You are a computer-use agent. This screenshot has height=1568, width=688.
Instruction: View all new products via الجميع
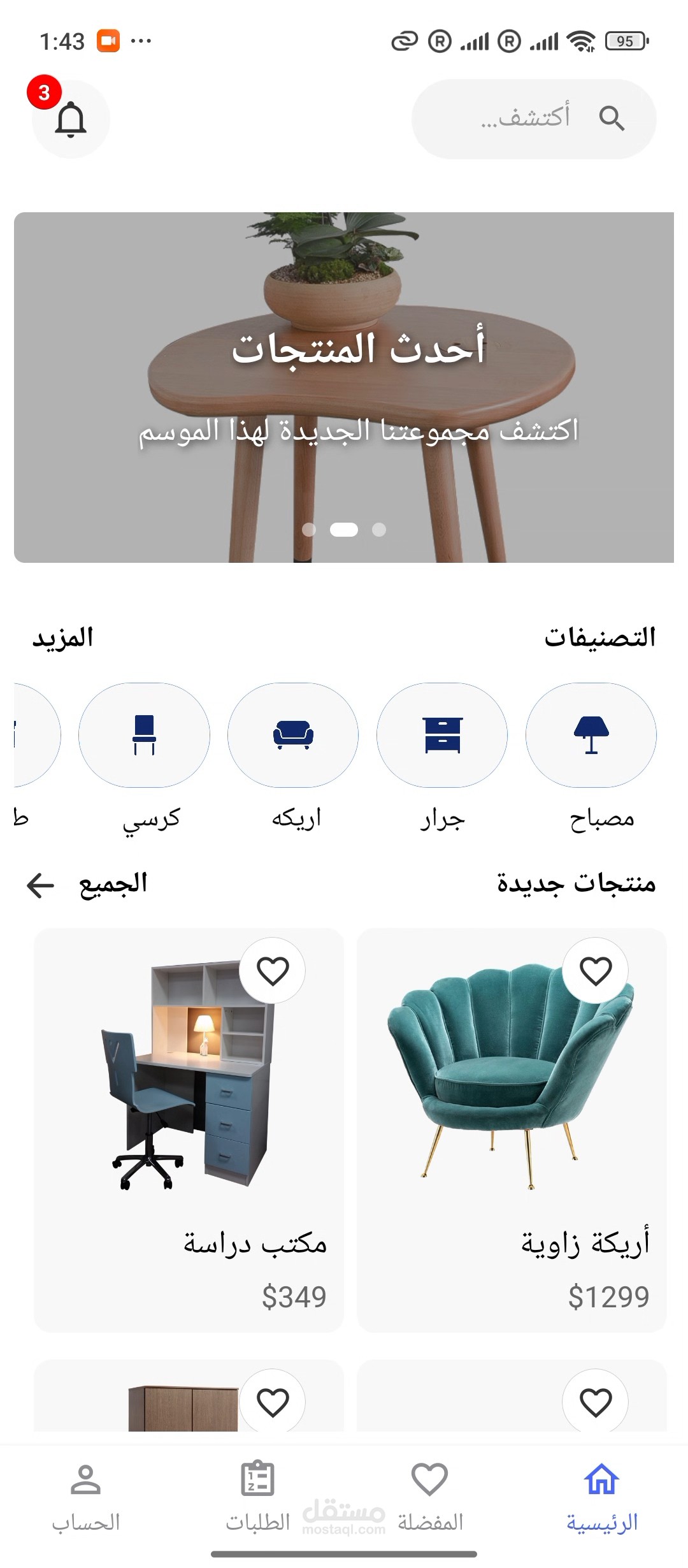coord(89,885)
